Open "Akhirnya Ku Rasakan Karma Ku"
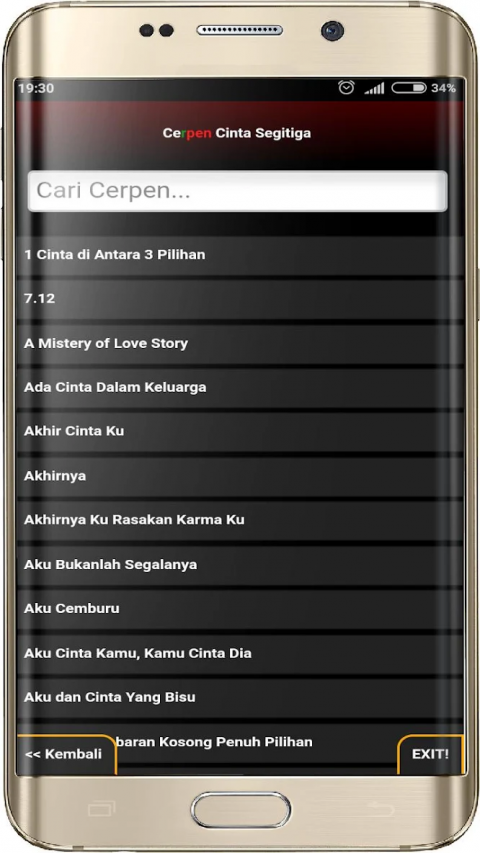480x853 pixels. point(240,520)
